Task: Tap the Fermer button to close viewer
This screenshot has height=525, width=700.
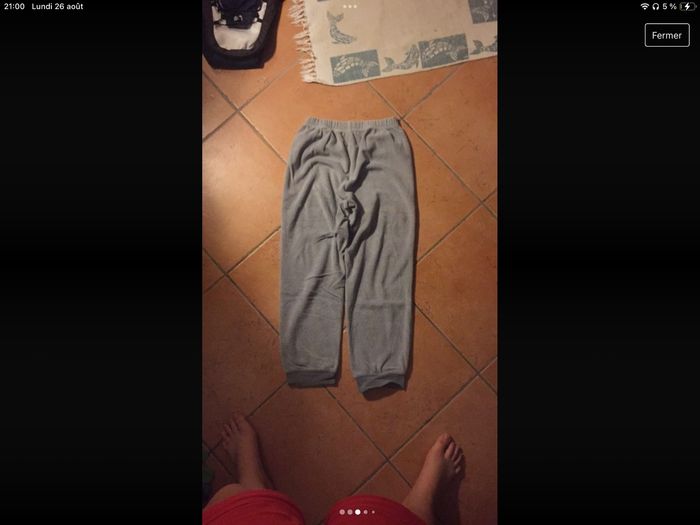Action: coord(666,35)
